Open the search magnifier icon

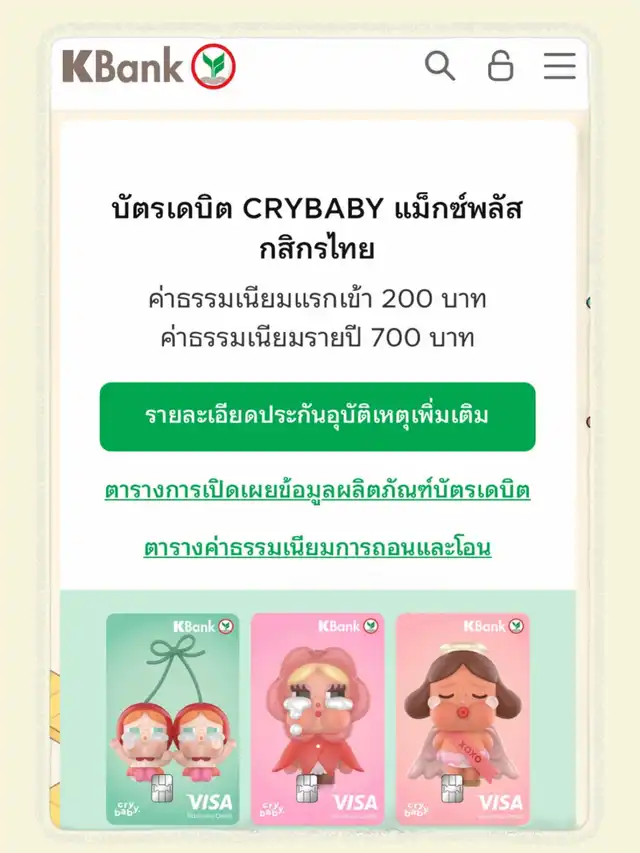click(x=440, y=66)
